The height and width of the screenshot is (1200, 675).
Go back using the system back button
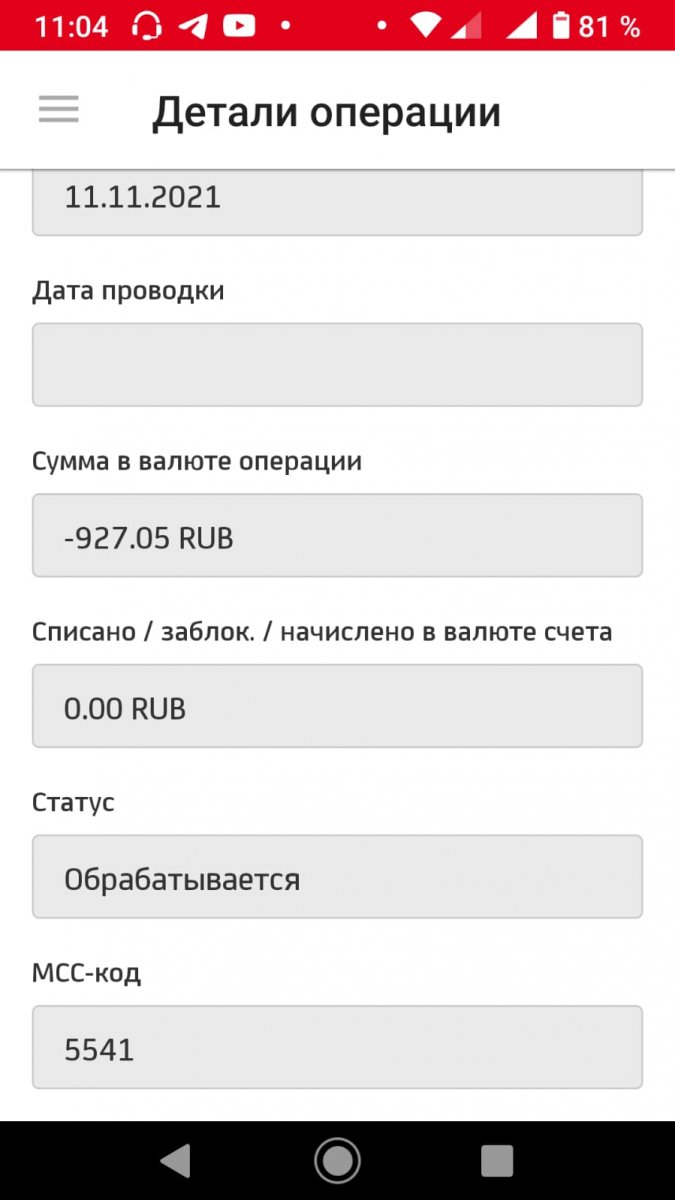coord(175,1160)
